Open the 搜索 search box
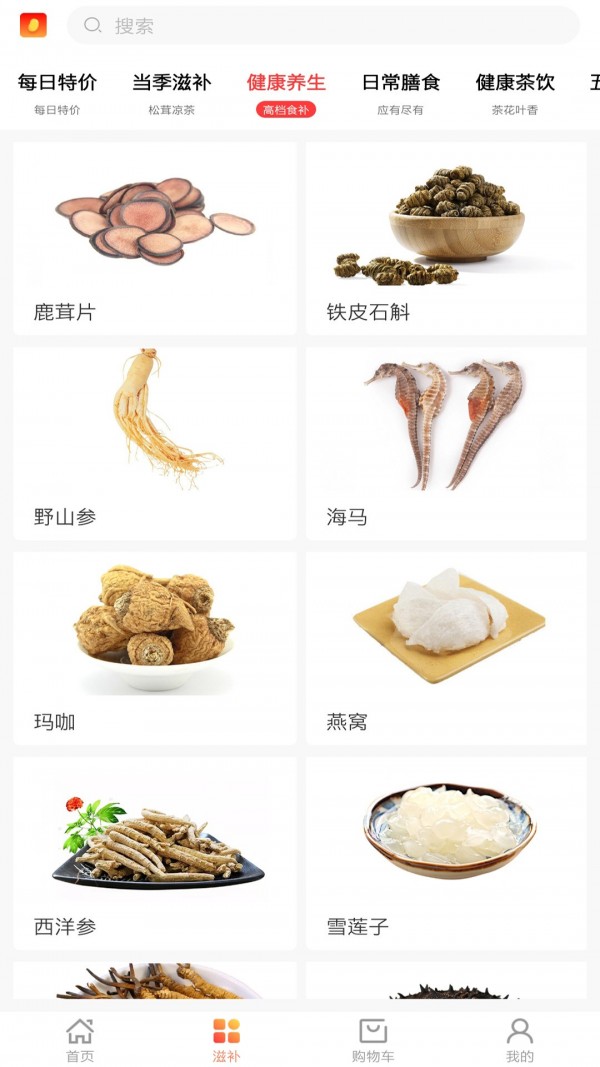The height and width of the screenshot is (1067, 600). (x=322, y=26)
